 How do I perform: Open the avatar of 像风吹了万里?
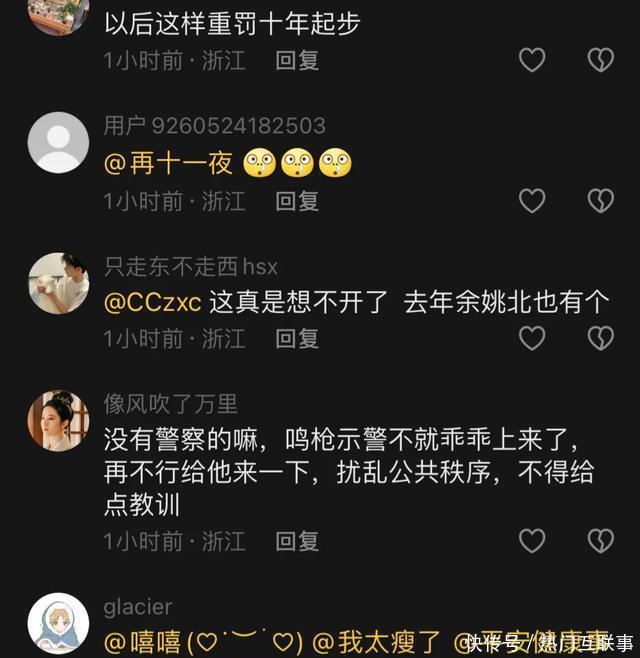coord(58,421)
